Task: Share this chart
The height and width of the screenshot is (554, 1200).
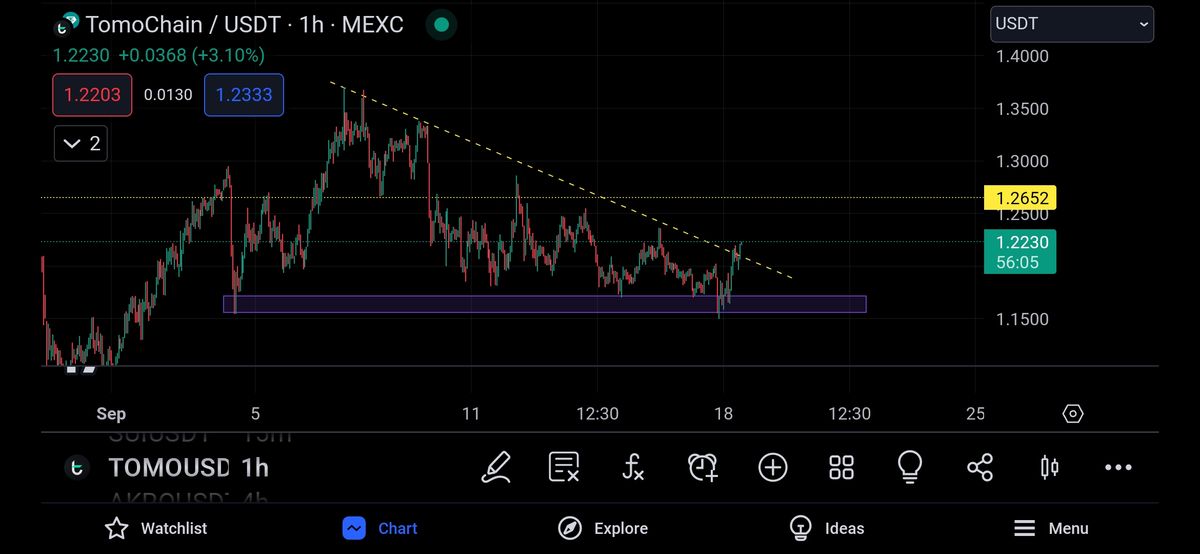Action: pos(980,467)
